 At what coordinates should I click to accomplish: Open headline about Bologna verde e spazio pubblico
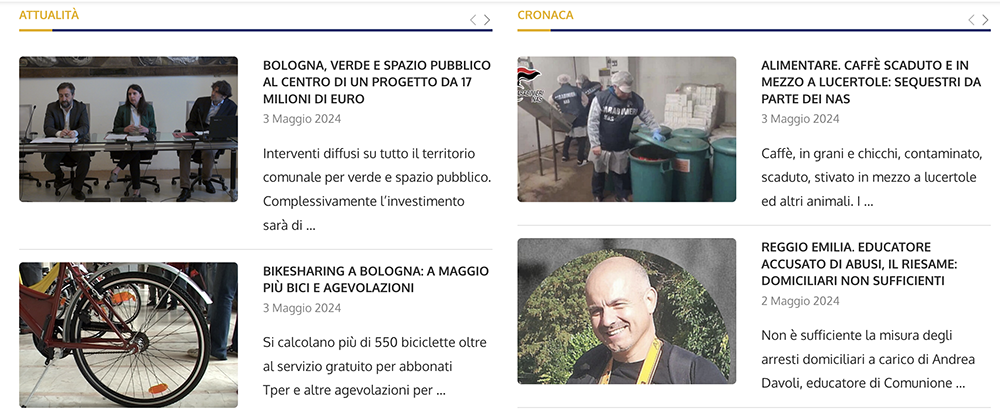click(x=376, y=82)
